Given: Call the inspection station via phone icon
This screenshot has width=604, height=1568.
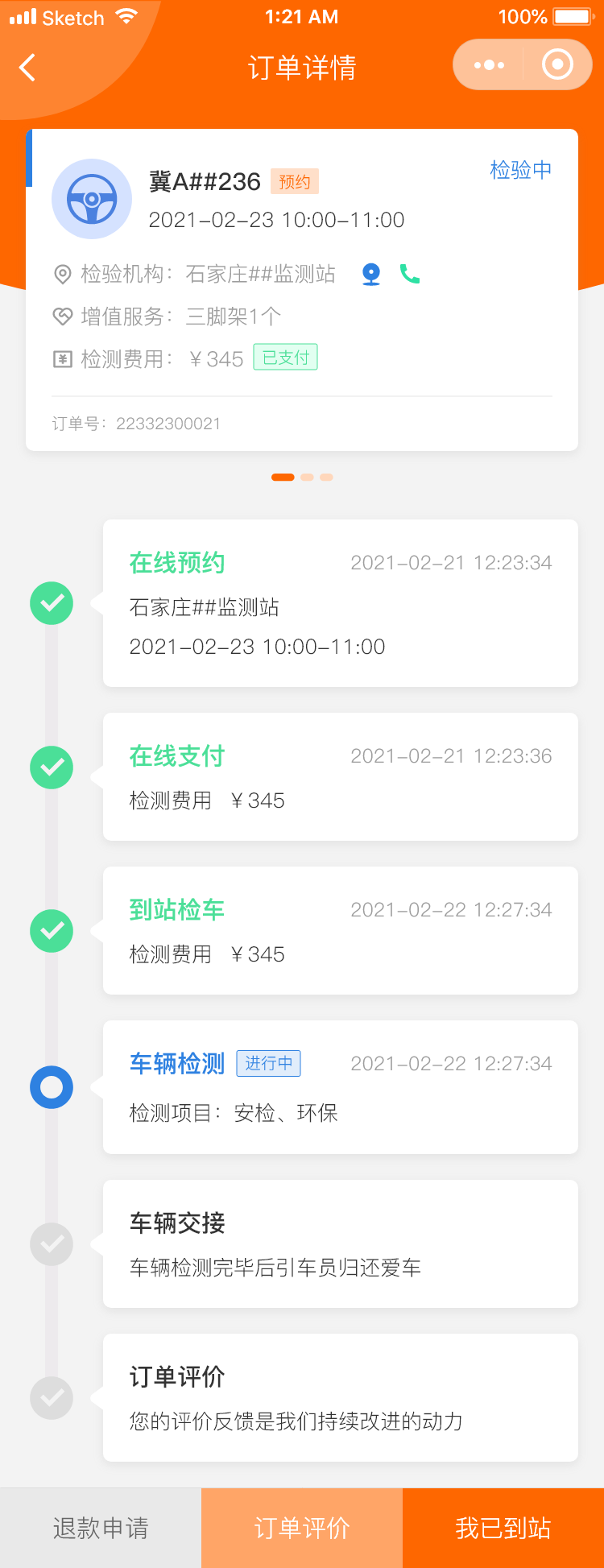Looking at the screenshot, I should pos(410,275).
